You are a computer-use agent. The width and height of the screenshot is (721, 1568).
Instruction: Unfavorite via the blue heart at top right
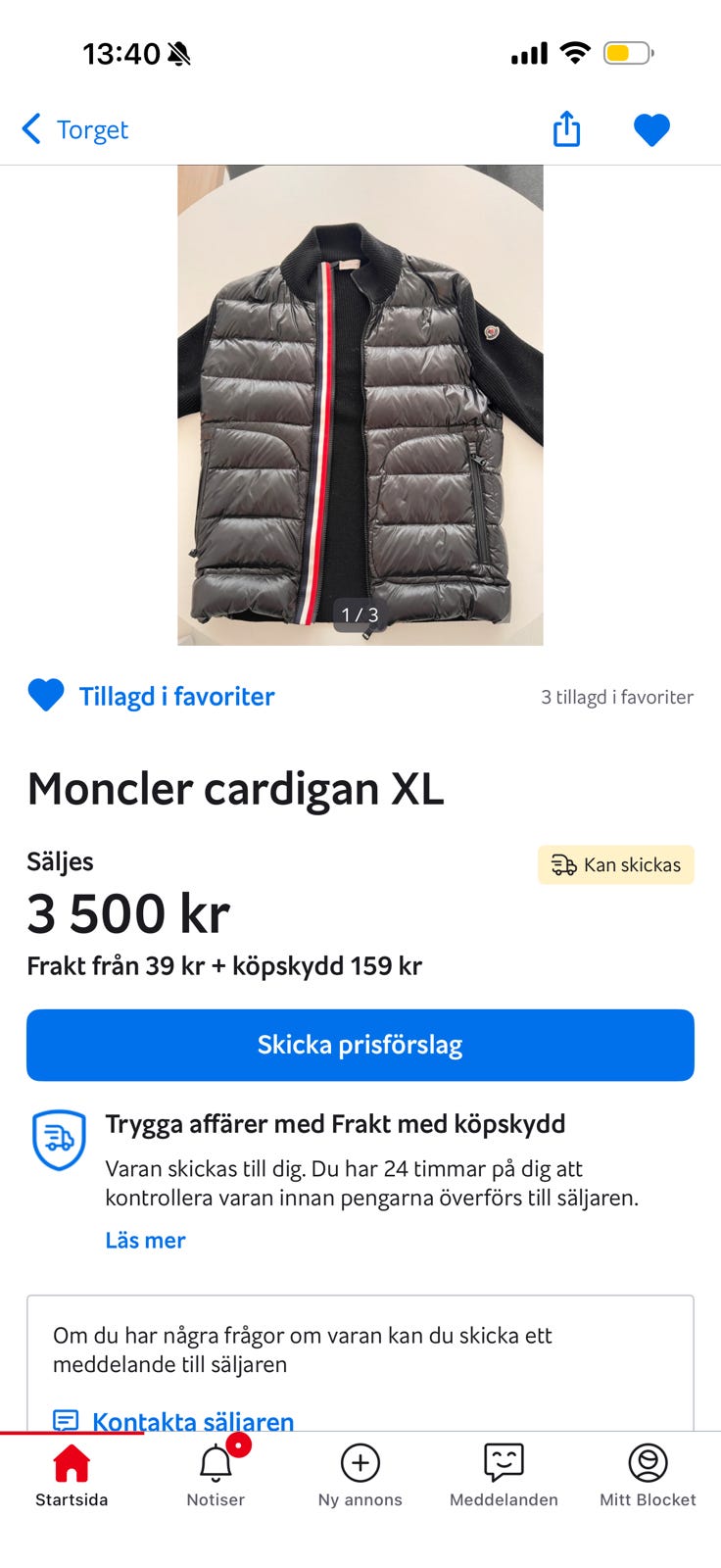point(651,128)
